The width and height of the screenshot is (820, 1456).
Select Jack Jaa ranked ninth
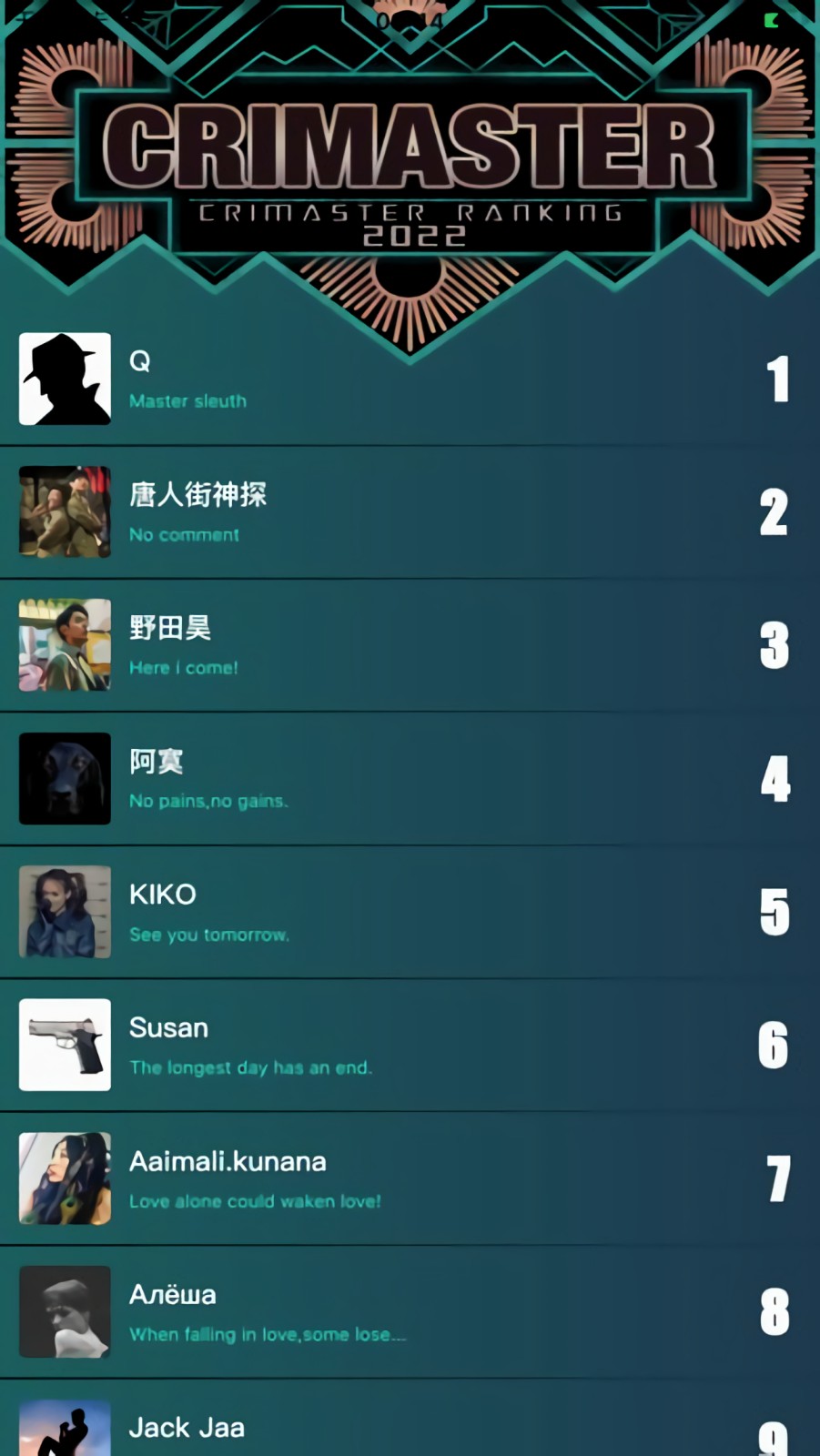tap(410, 1431)
